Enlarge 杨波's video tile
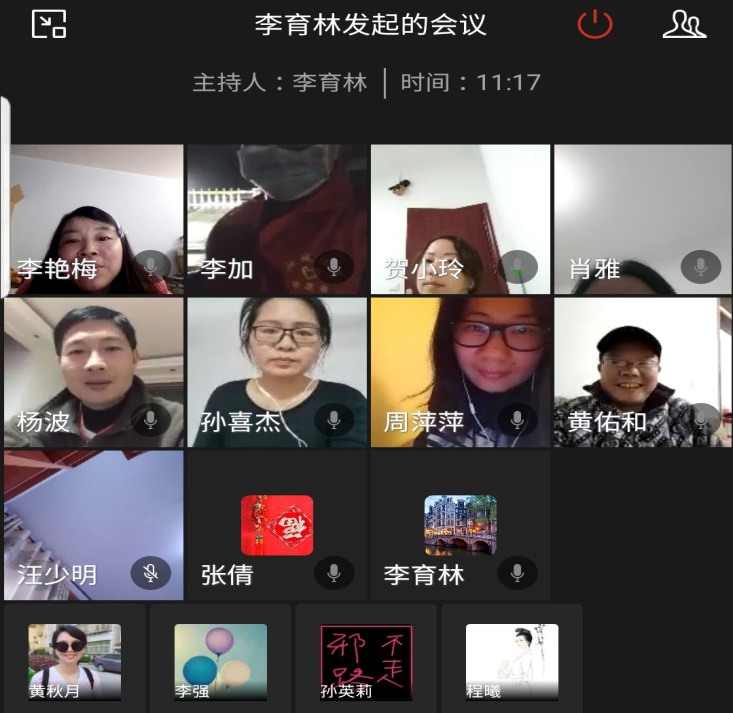The image size is (733, 713). pyautogui.click(x=94, y=372)
